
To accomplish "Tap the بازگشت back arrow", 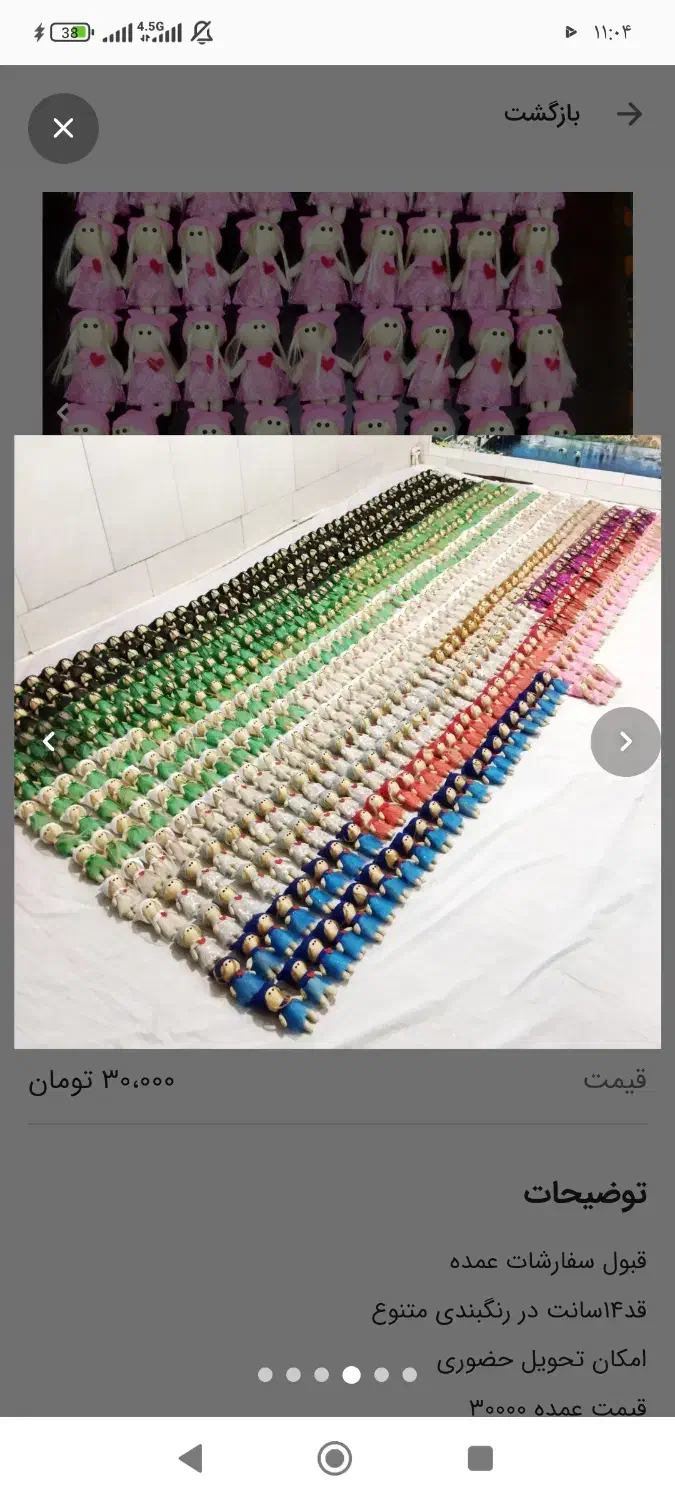I will (x=629, y=114).
